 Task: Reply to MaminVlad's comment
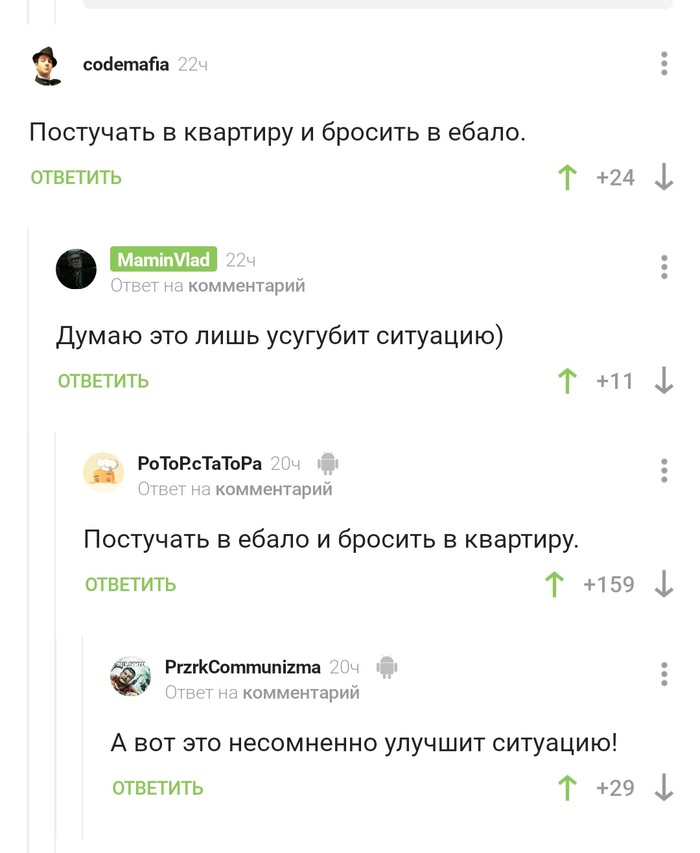click(103, 381)
